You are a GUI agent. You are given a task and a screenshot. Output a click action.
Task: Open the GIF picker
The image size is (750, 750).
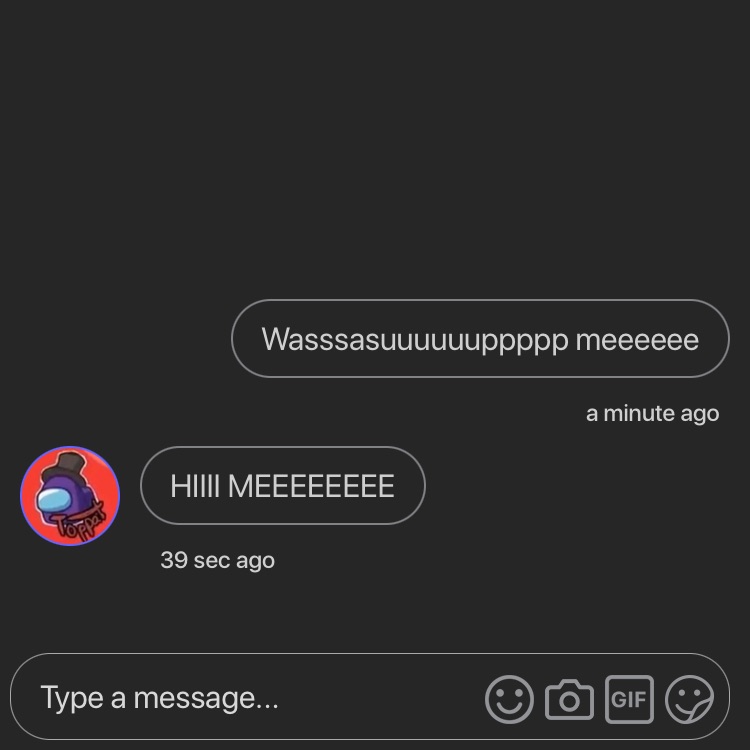click(x=629, y=698)
